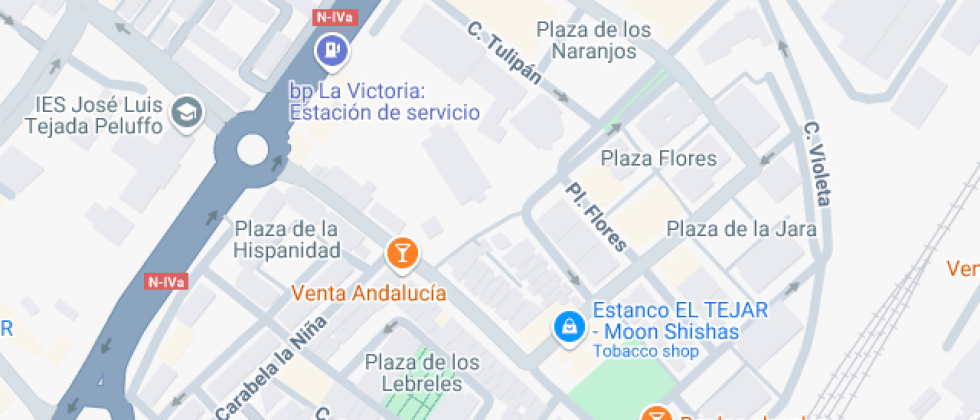Tap the Venta Andalucía bar marker
980x420 pixels.
(x=402, y=252)
